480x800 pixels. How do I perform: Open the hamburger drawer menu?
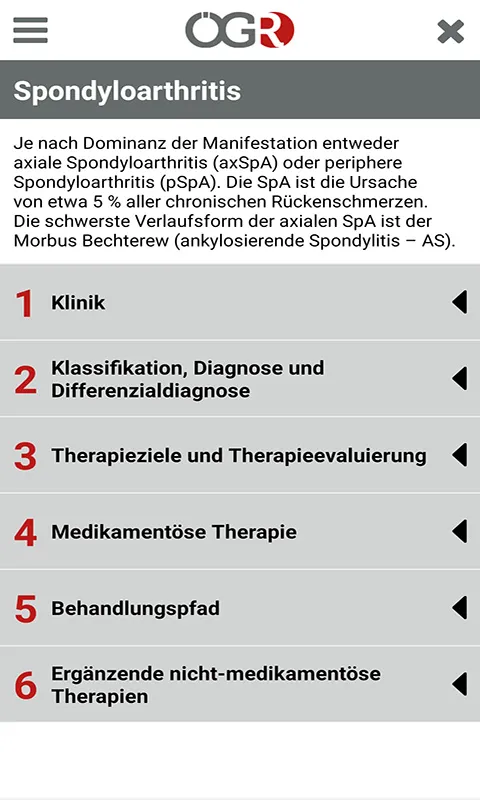tap(31, 30)
